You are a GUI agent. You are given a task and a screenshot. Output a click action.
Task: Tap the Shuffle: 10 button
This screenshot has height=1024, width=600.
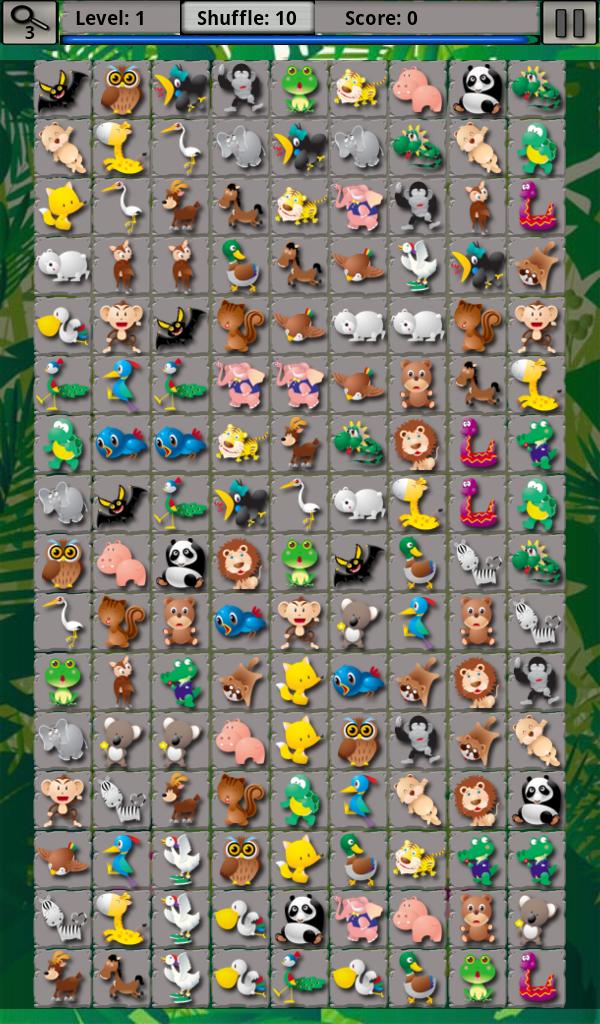tap(247, 18)
